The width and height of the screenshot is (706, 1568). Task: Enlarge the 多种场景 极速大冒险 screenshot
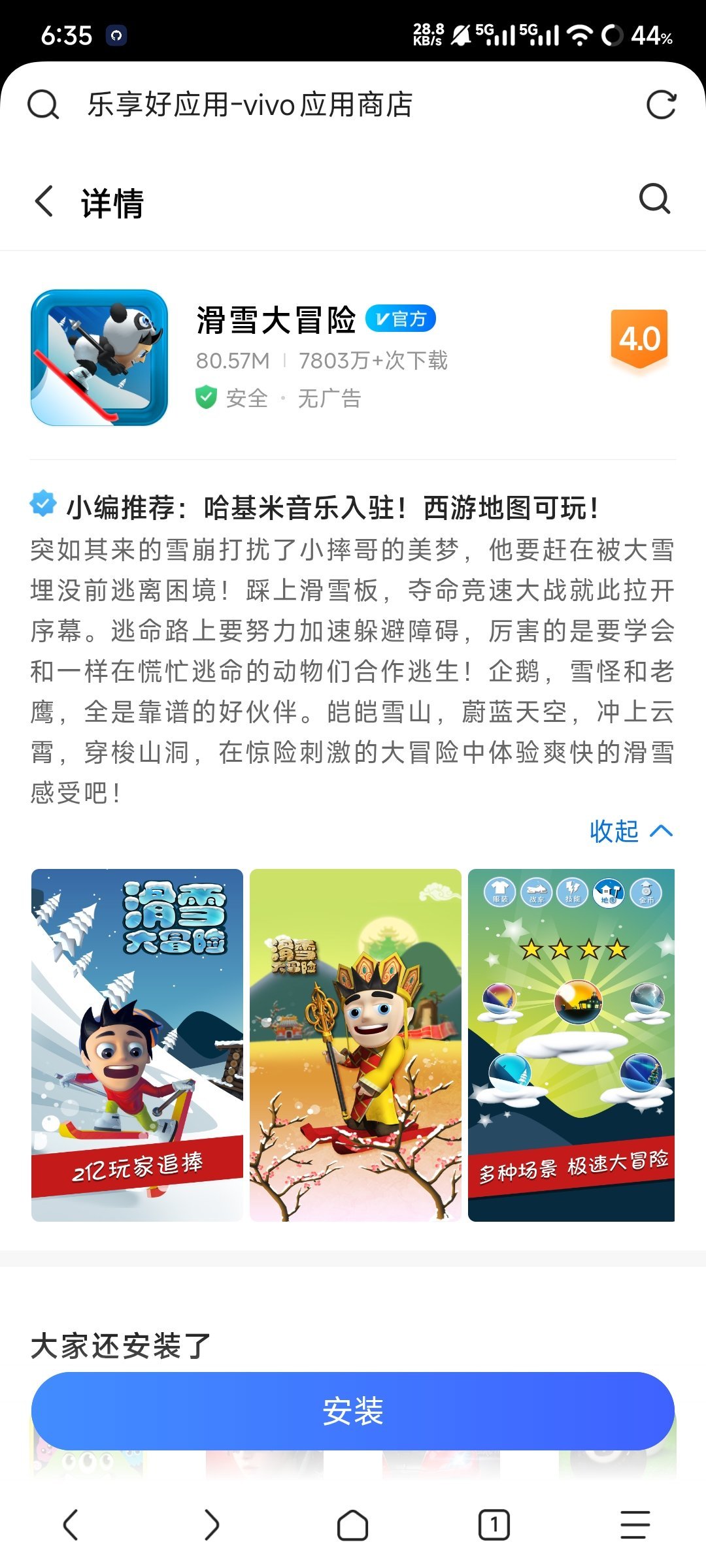571,1045
